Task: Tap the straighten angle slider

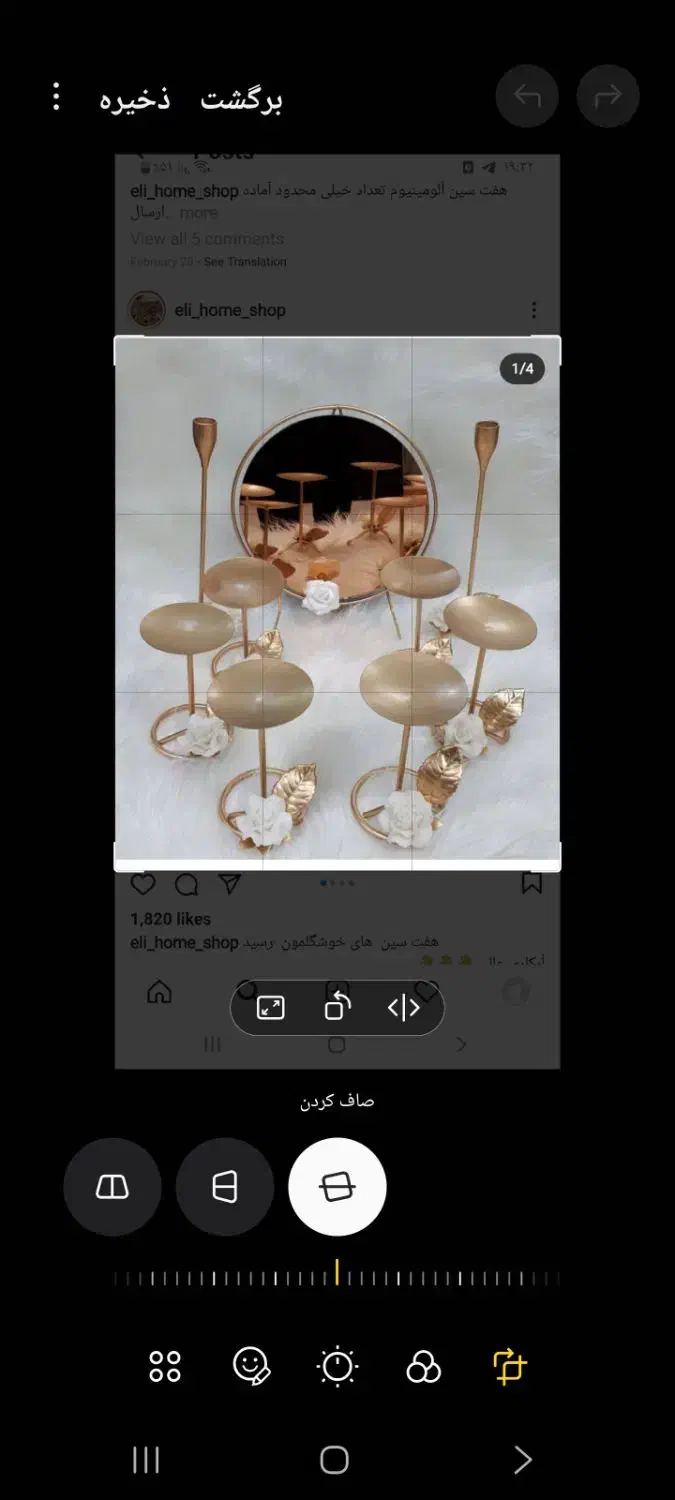Action: (x=337, y=1275)
